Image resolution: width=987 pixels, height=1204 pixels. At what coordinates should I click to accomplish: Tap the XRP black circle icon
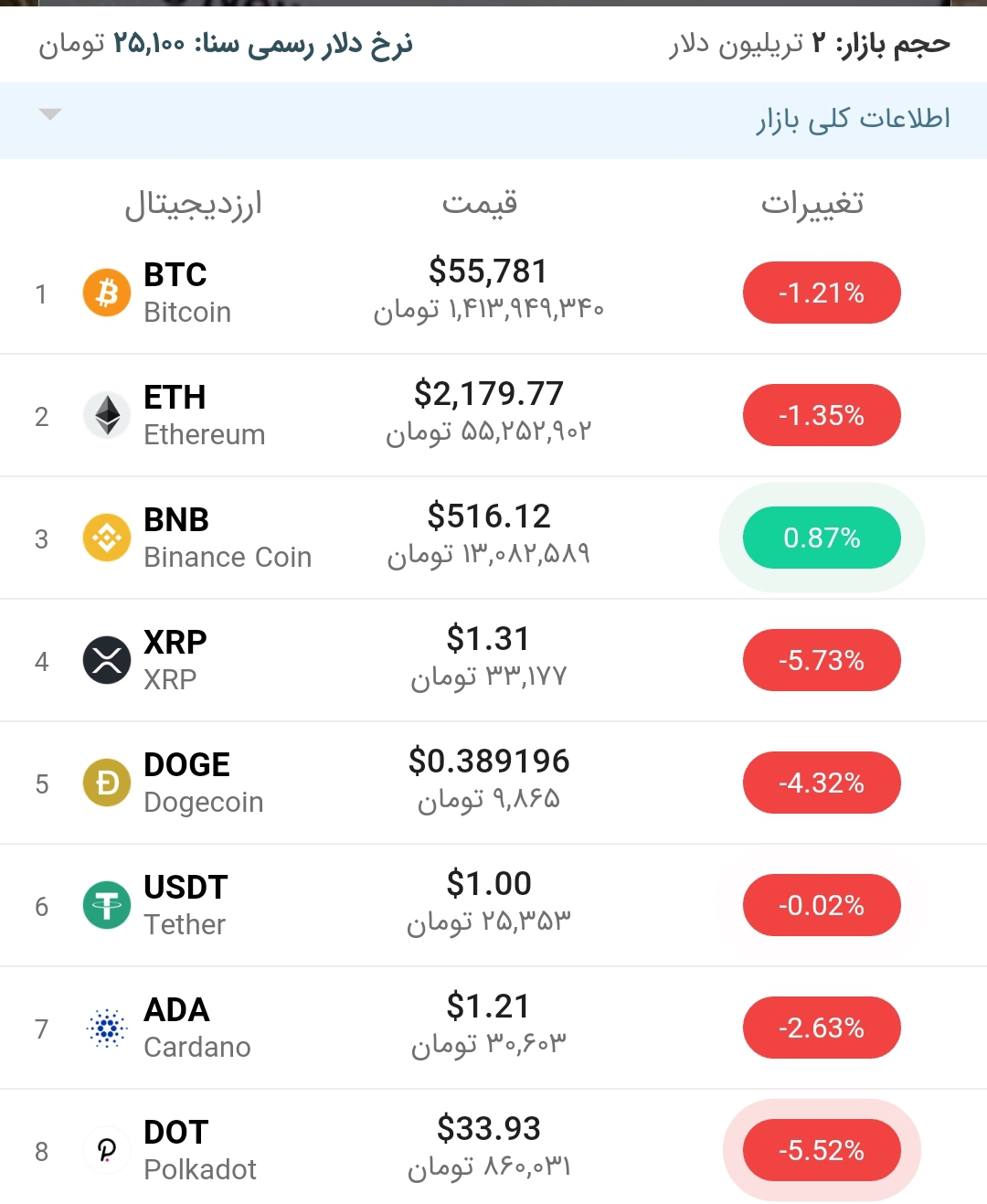coord(106,660)
